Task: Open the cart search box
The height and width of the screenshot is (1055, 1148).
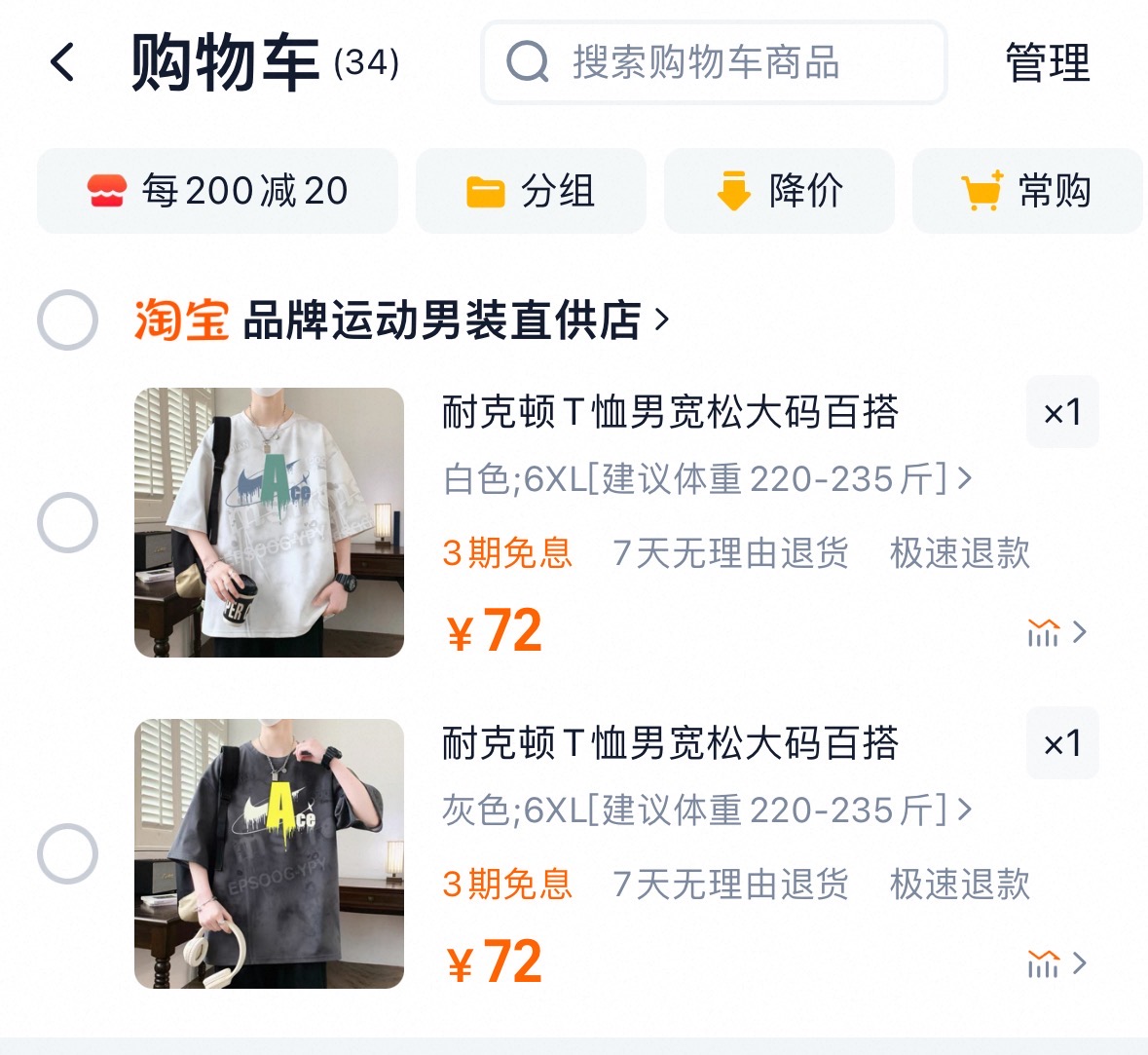Action: 713,63
